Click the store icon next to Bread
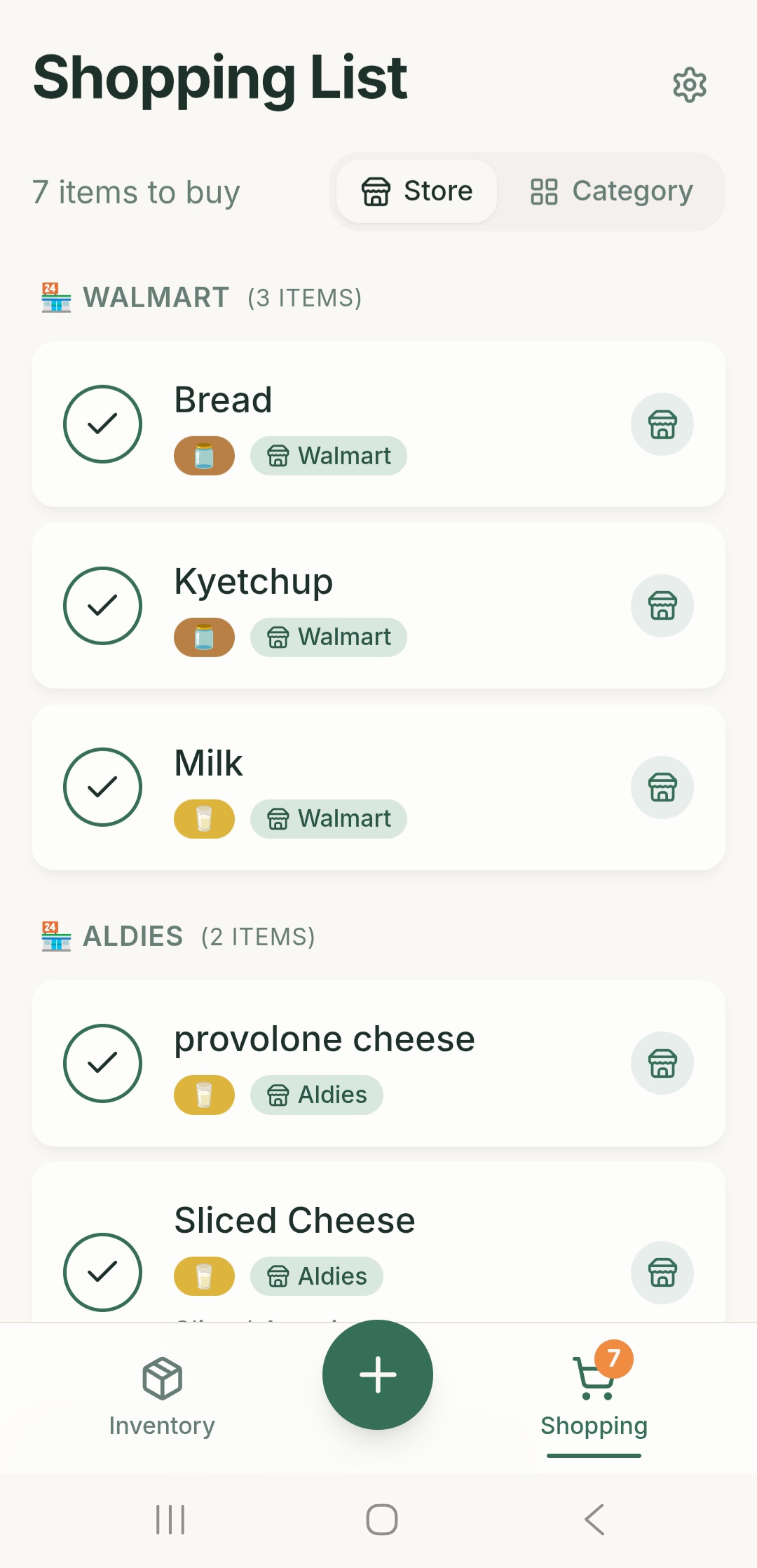The width and height of the screenshot is (757, 1568). tap(662, 424)
